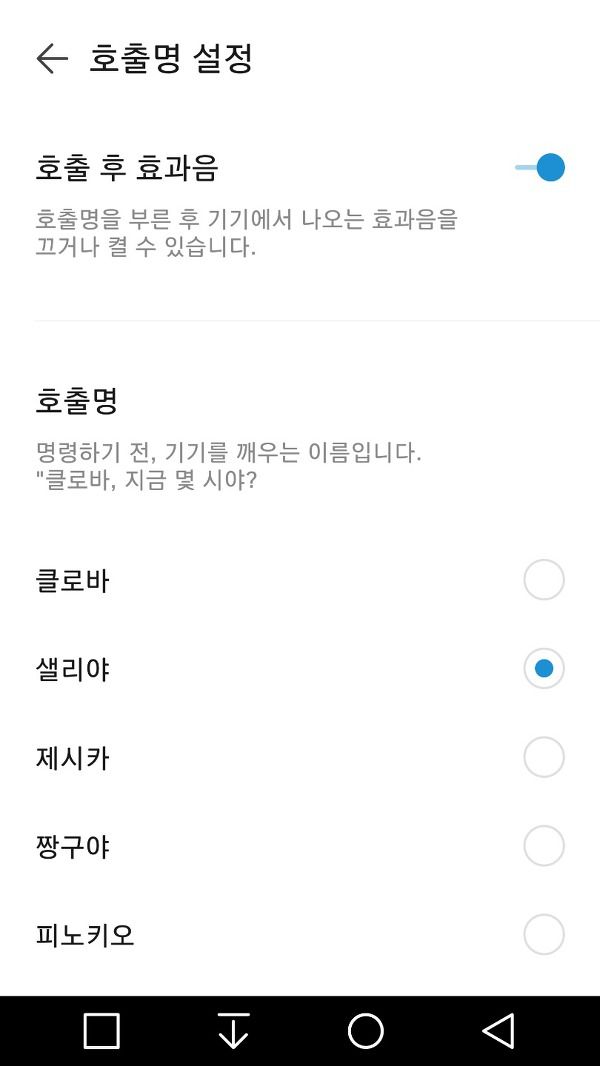Open recent apps with the square button
Screen dimensions: 600x1066
102,1031
